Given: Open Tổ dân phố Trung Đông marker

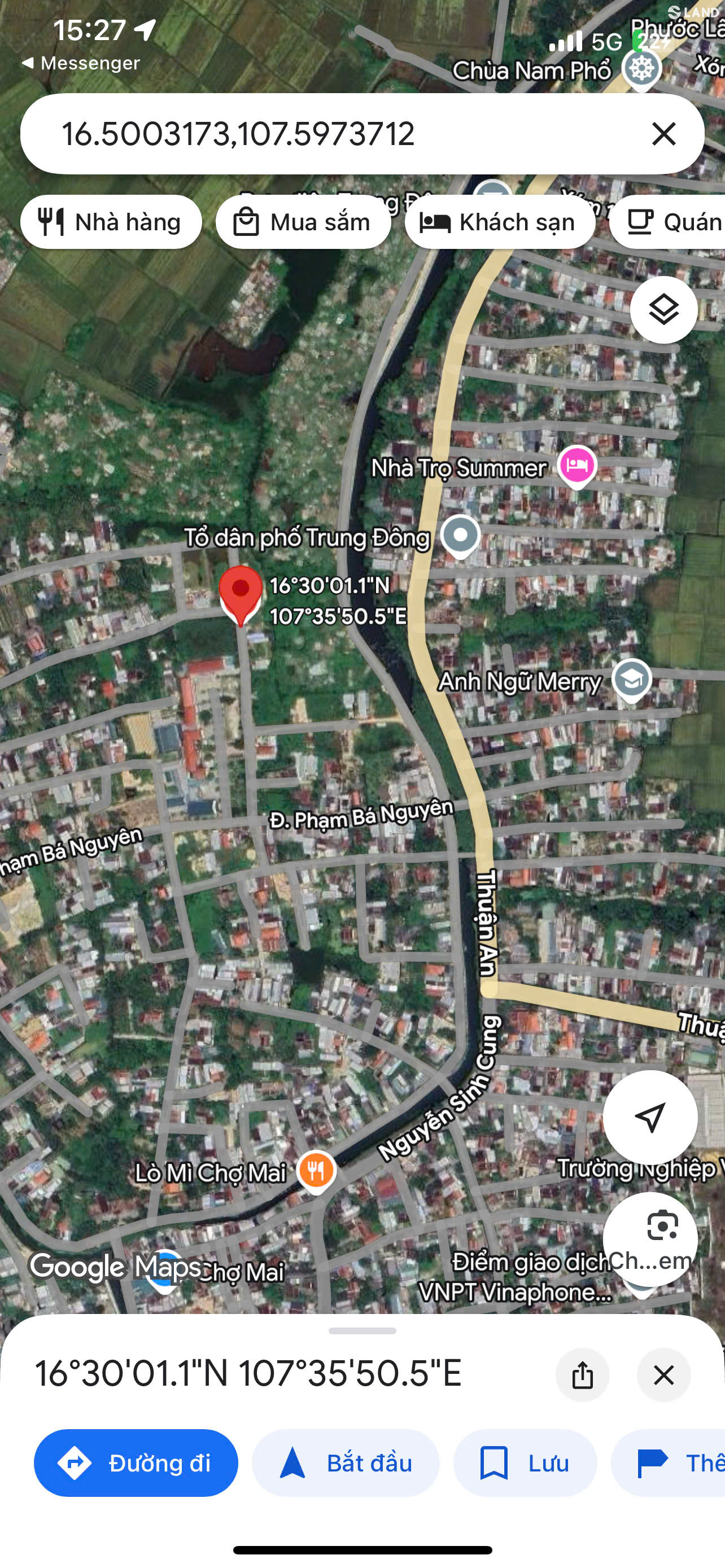Looking at the screenshot, I should click(460, 536).
